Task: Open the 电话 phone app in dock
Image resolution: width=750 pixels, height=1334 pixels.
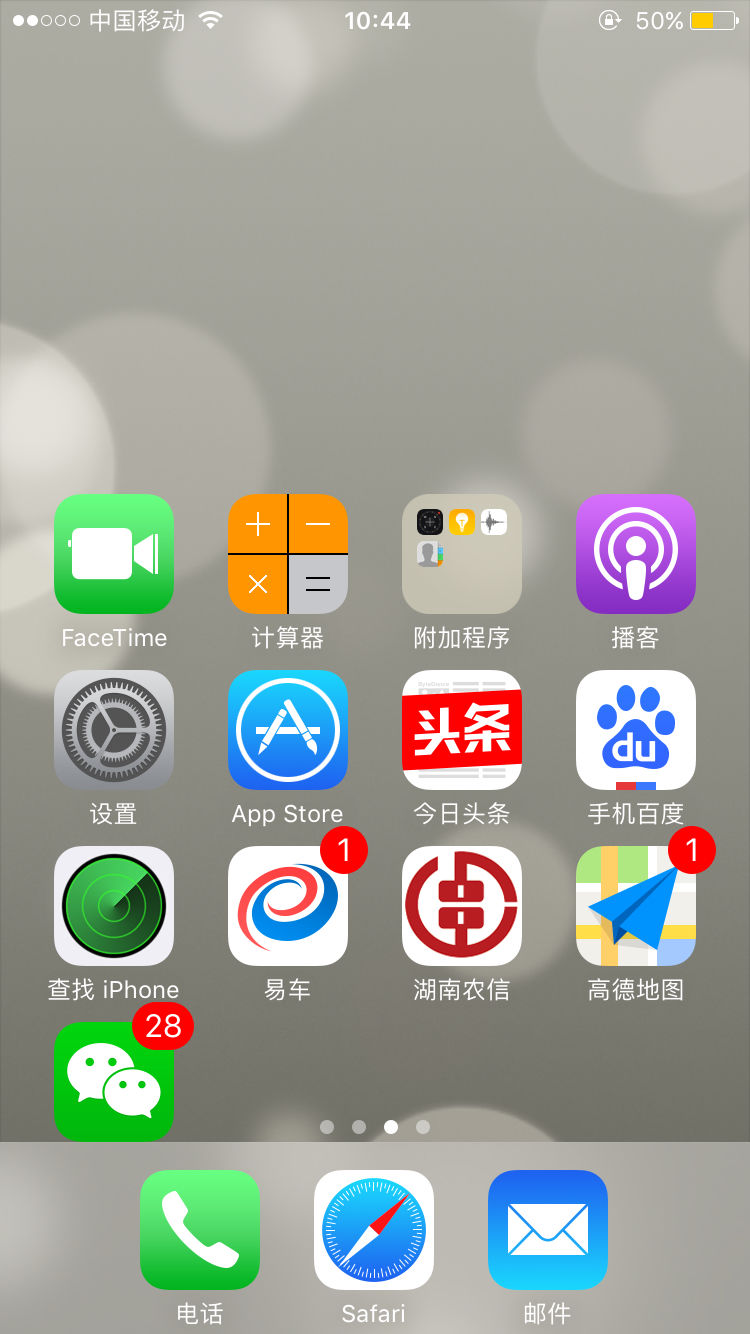Action: click(200, 1230)
